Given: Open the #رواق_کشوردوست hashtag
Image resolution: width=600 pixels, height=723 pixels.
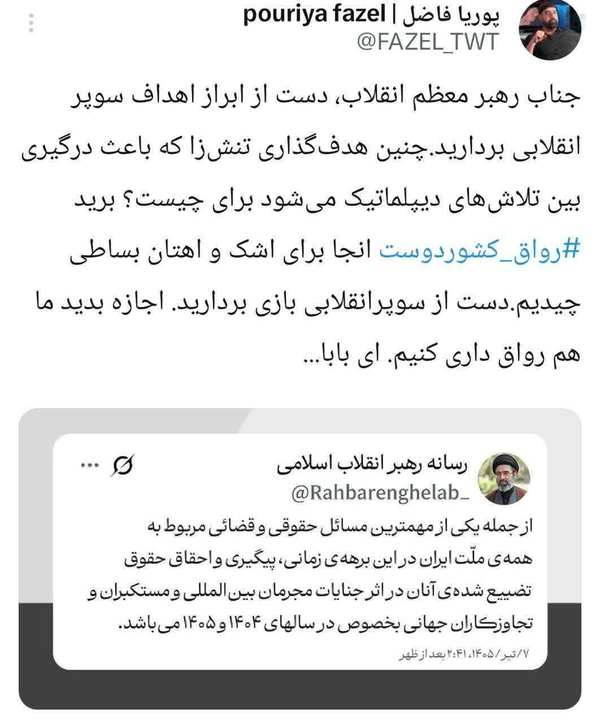Looking at the screenshot, I should coord(479,250).
